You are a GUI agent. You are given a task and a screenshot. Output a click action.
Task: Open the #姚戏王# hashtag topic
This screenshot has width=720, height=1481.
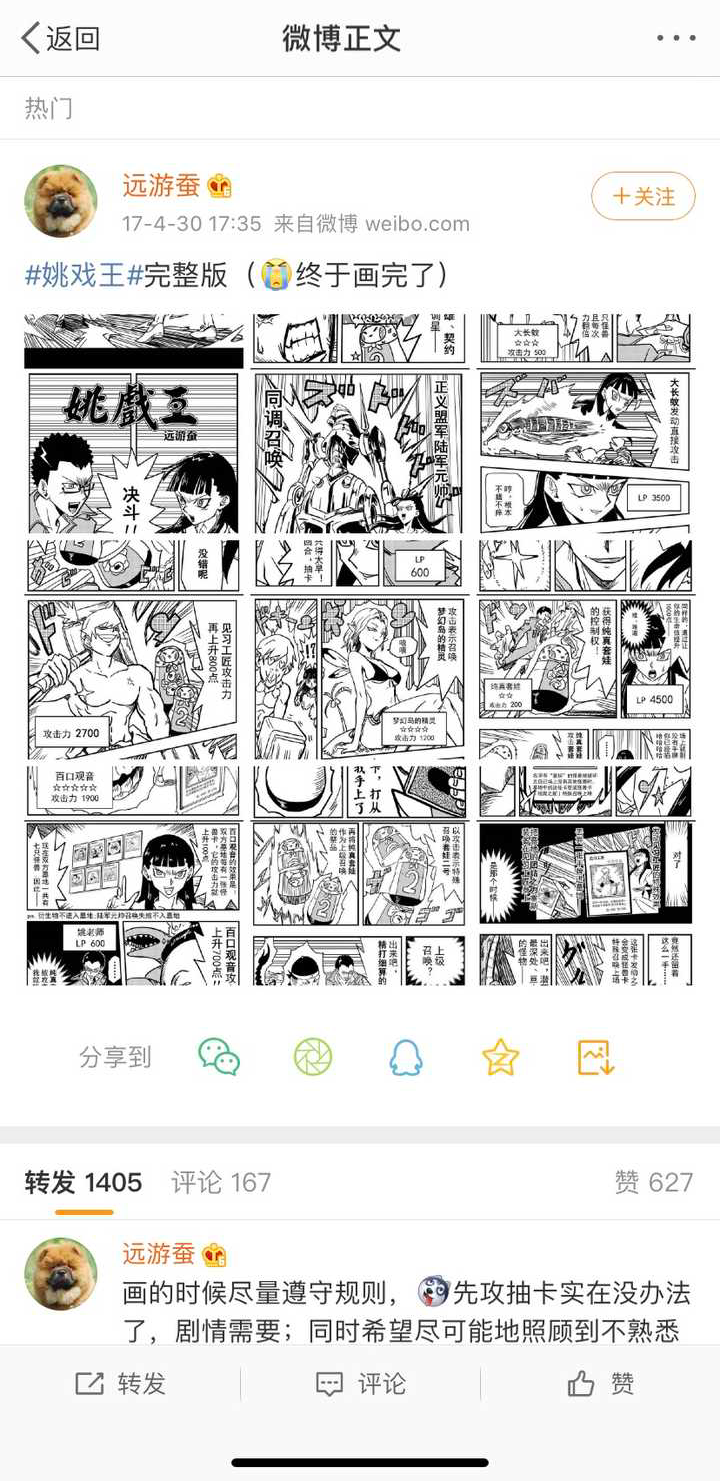pyautogui.click(x=83, y=274)
